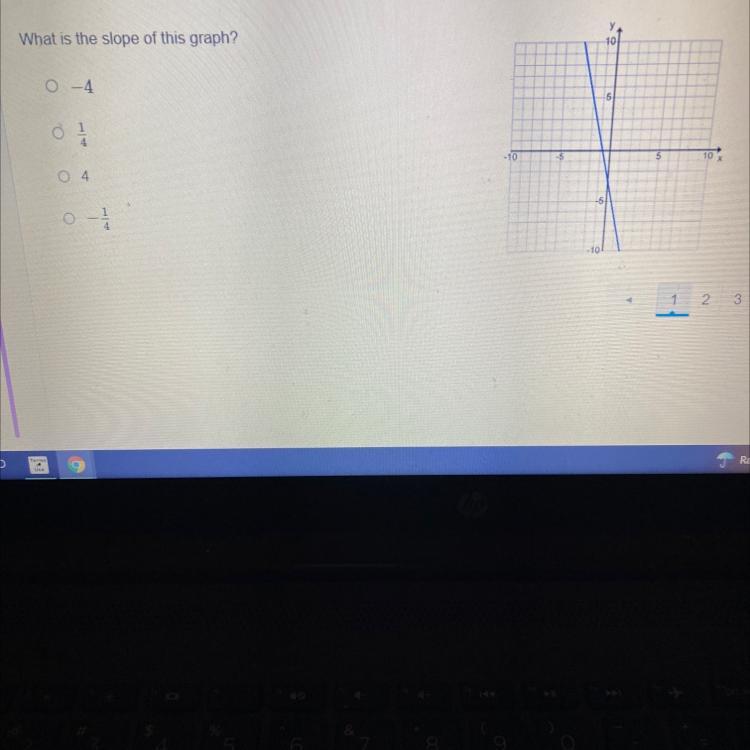Select the answer option −4
This screenshot has height=750, width=750.
(49, 87)
